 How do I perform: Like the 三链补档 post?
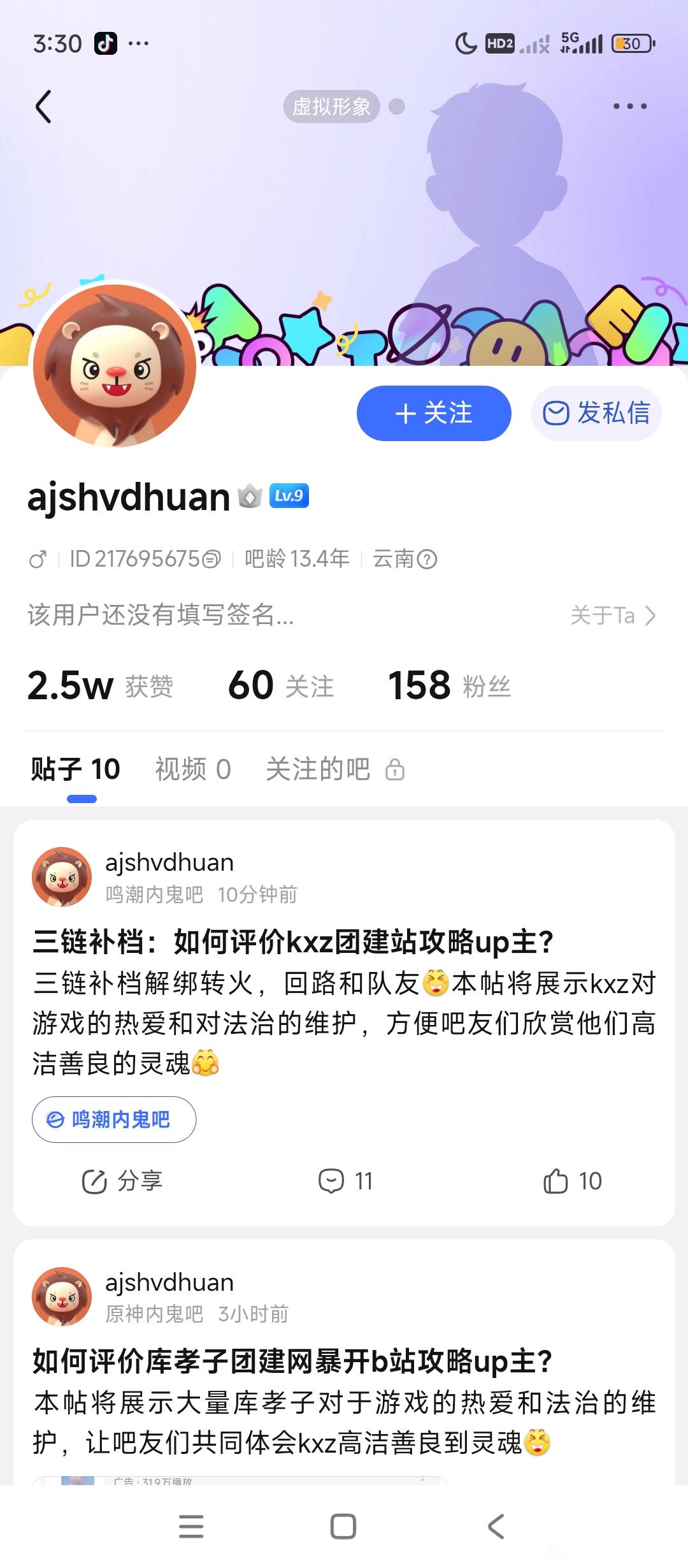click(572, 1181)
